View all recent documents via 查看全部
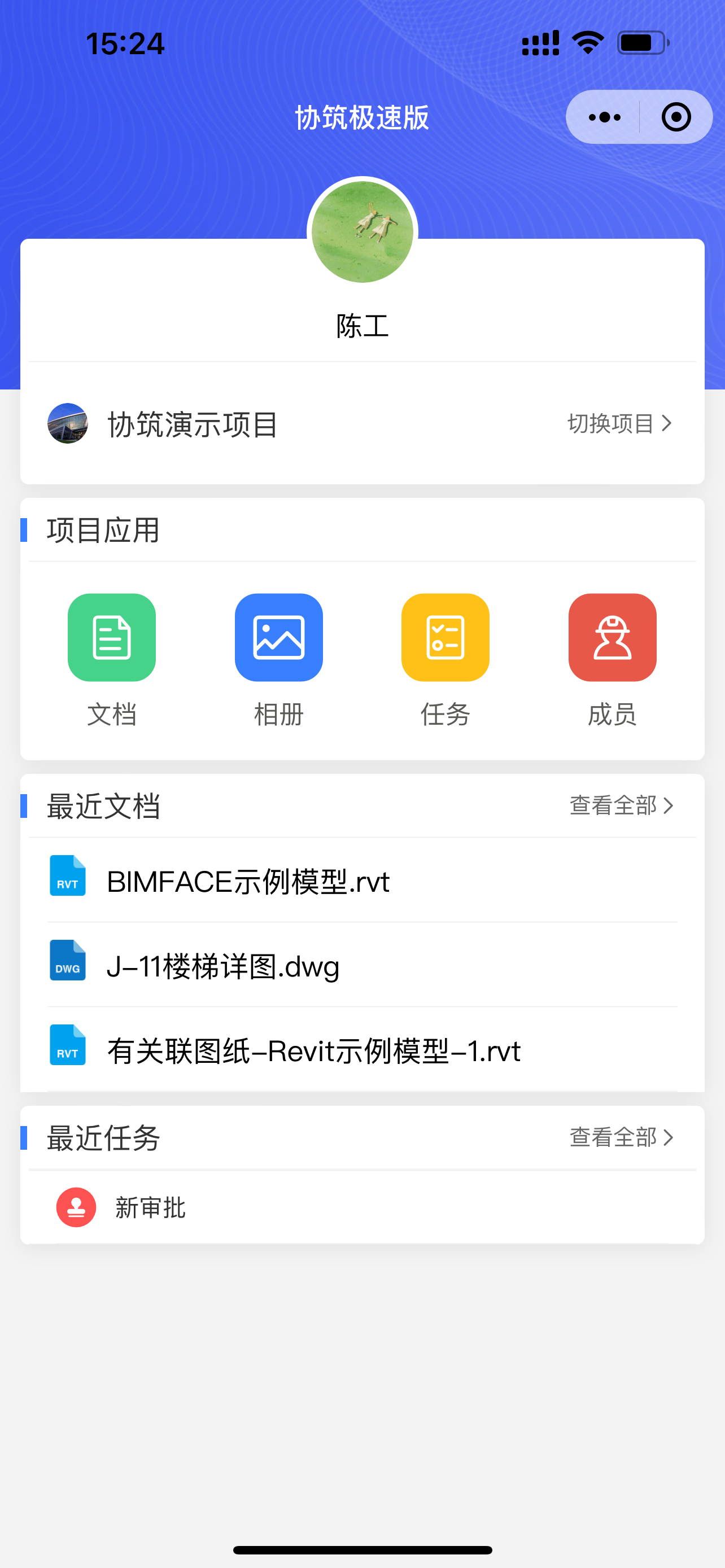The image size is (725, 1568). click(x=621, y=806)
